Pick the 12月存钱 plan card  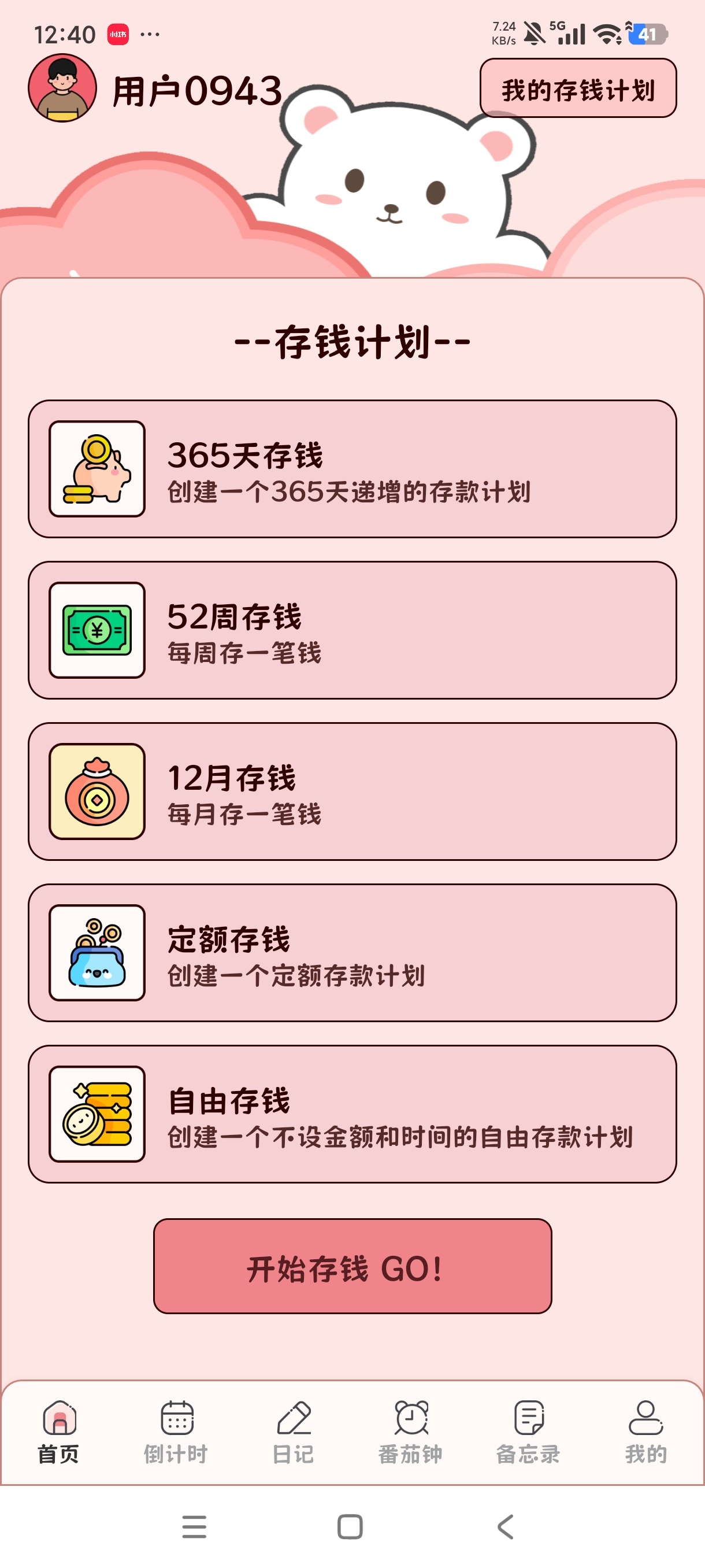click(352, 792)
